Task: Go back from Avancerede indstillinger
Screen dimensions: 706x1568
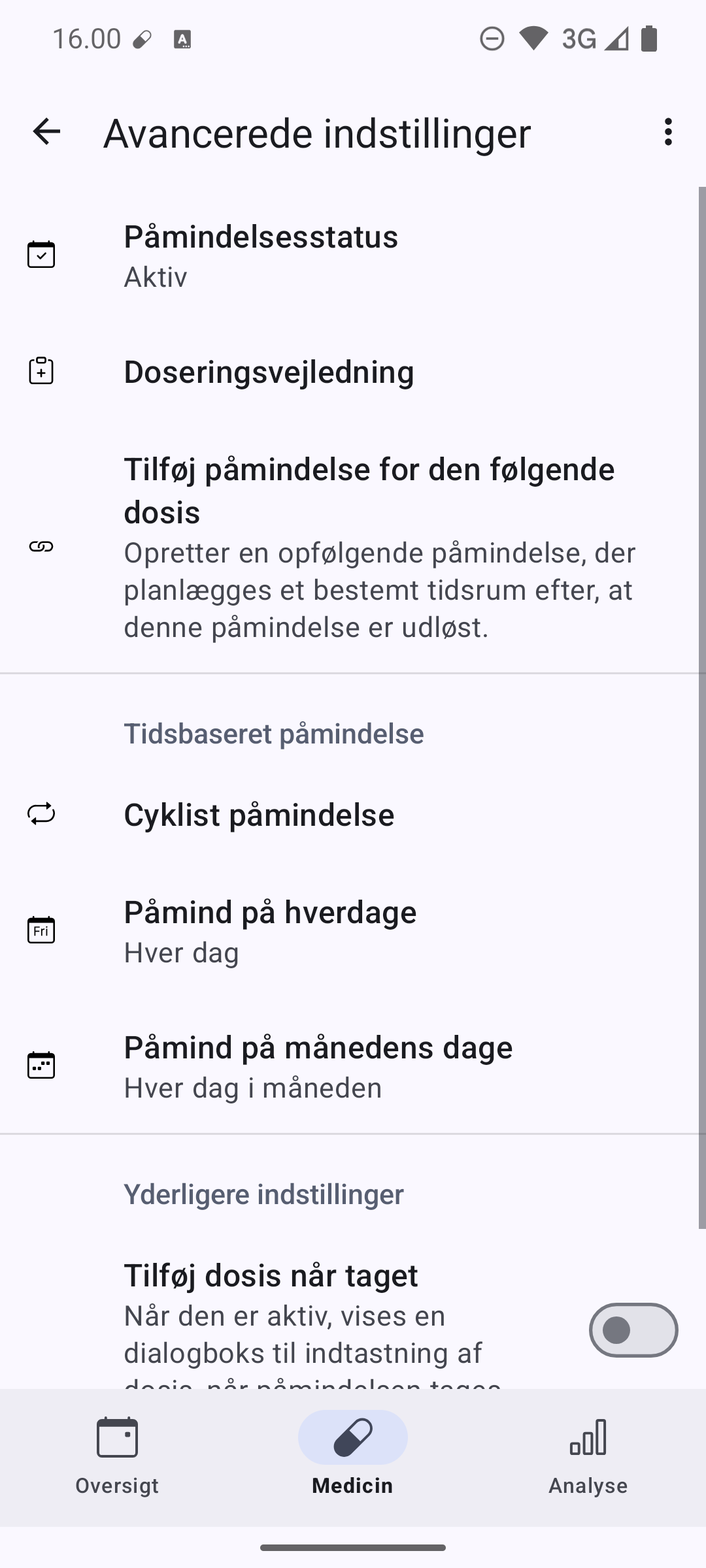Action: point(46,132)
